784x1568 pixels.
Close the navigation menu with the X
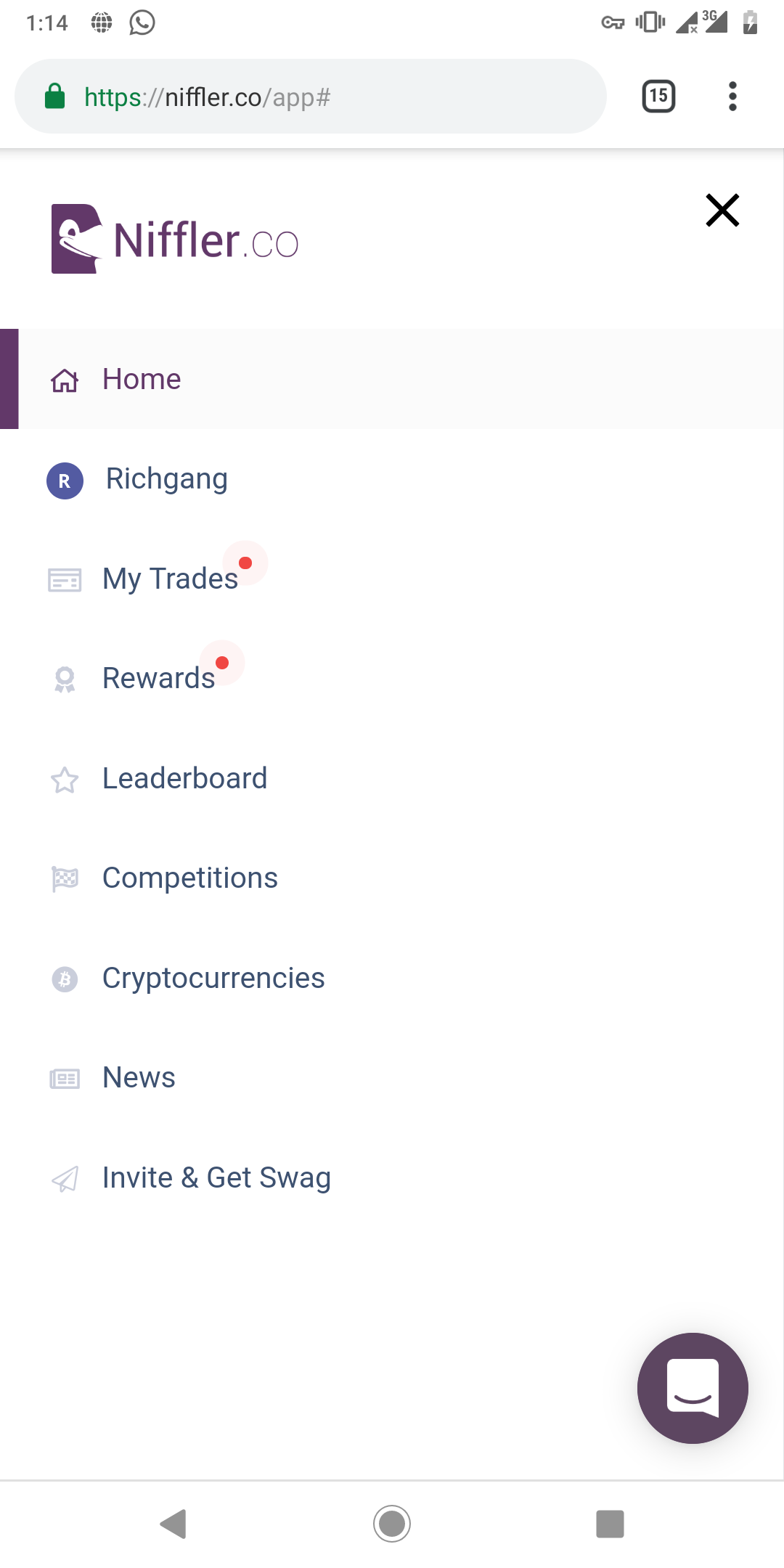pos(722,211)
